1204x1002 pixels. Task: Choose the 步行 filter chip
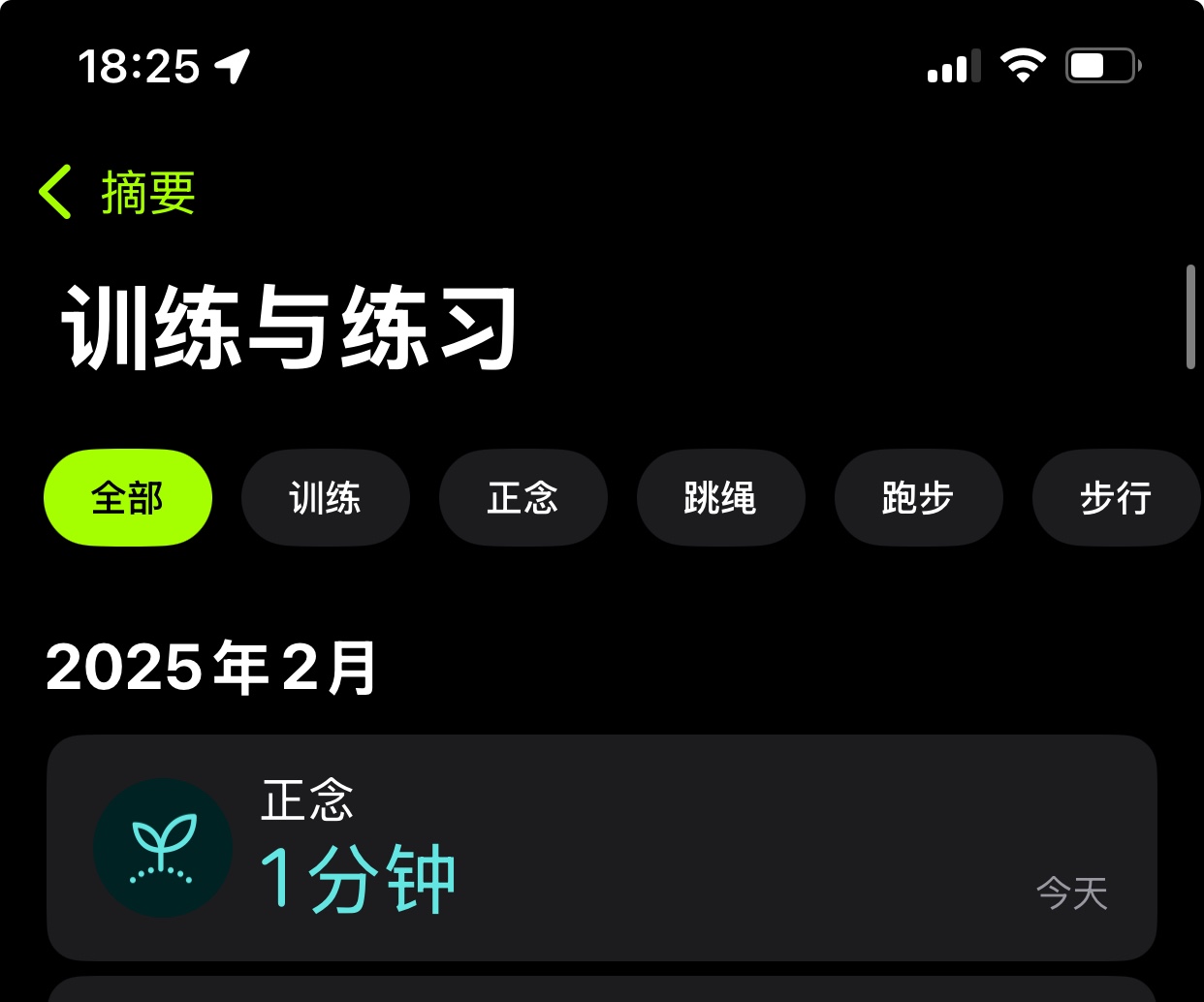click(x=1115, y=498)
